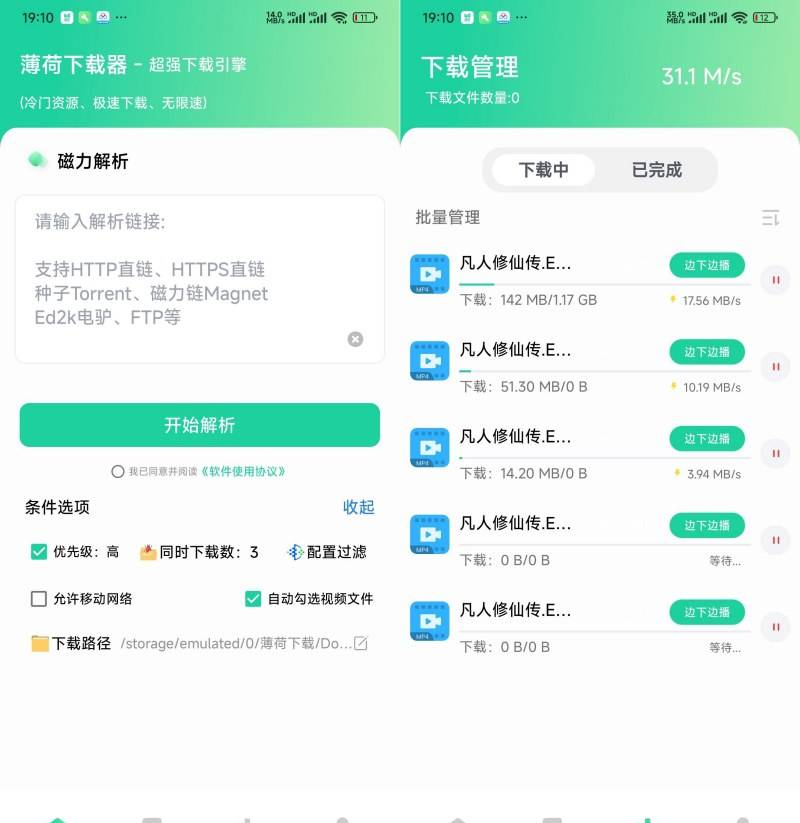
Task: Open 批量管理
Action: point(448,217)
